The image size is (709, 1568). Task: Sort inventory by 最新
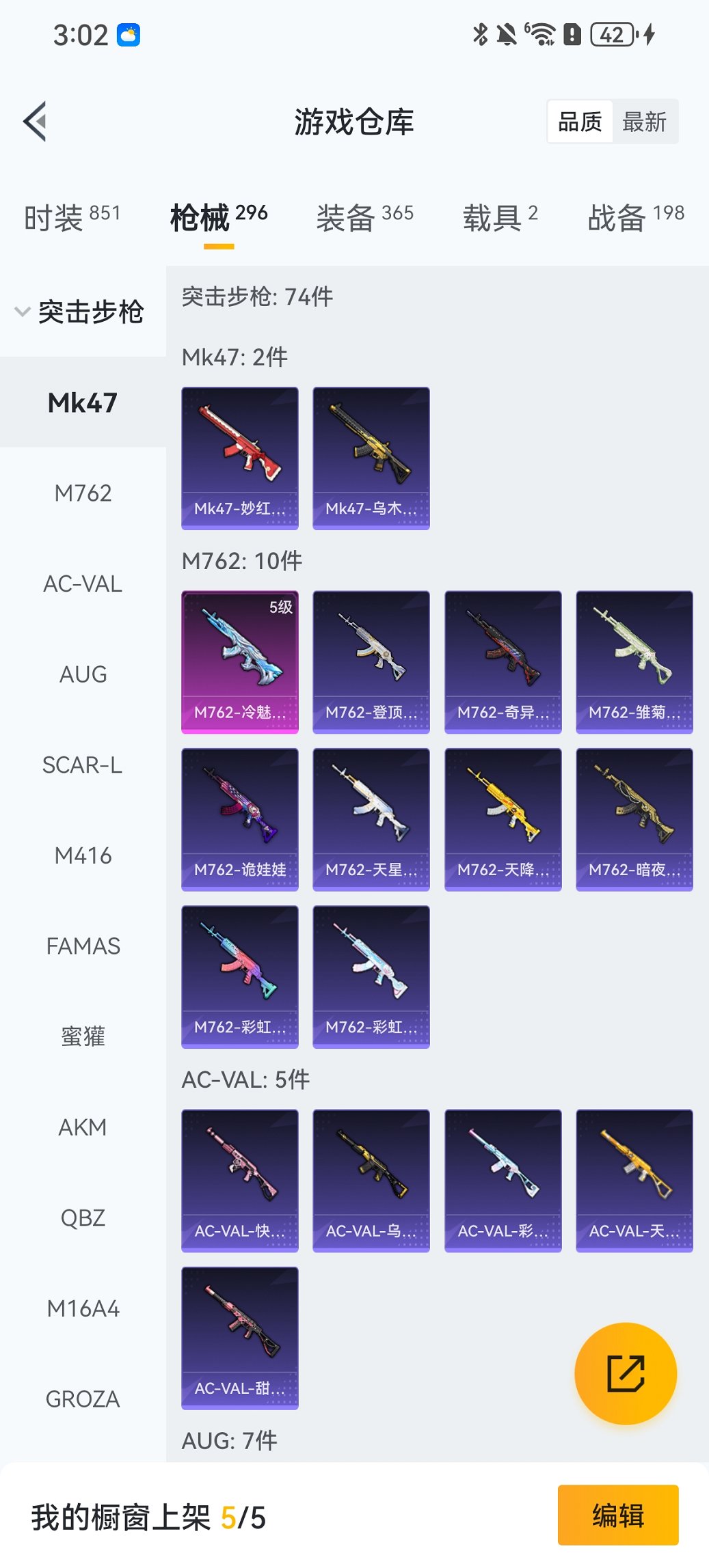tap(644, 122)
